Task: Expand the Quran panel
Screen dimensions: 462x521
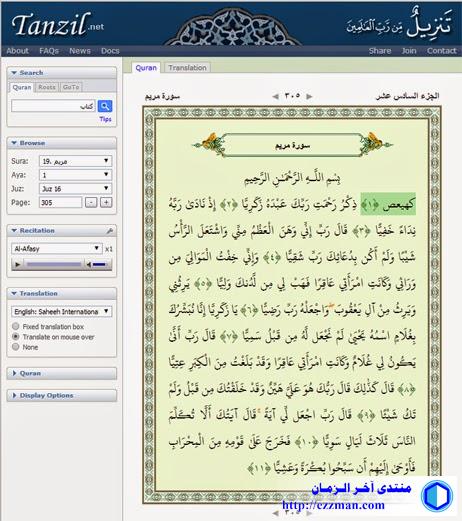Action: 62,373
